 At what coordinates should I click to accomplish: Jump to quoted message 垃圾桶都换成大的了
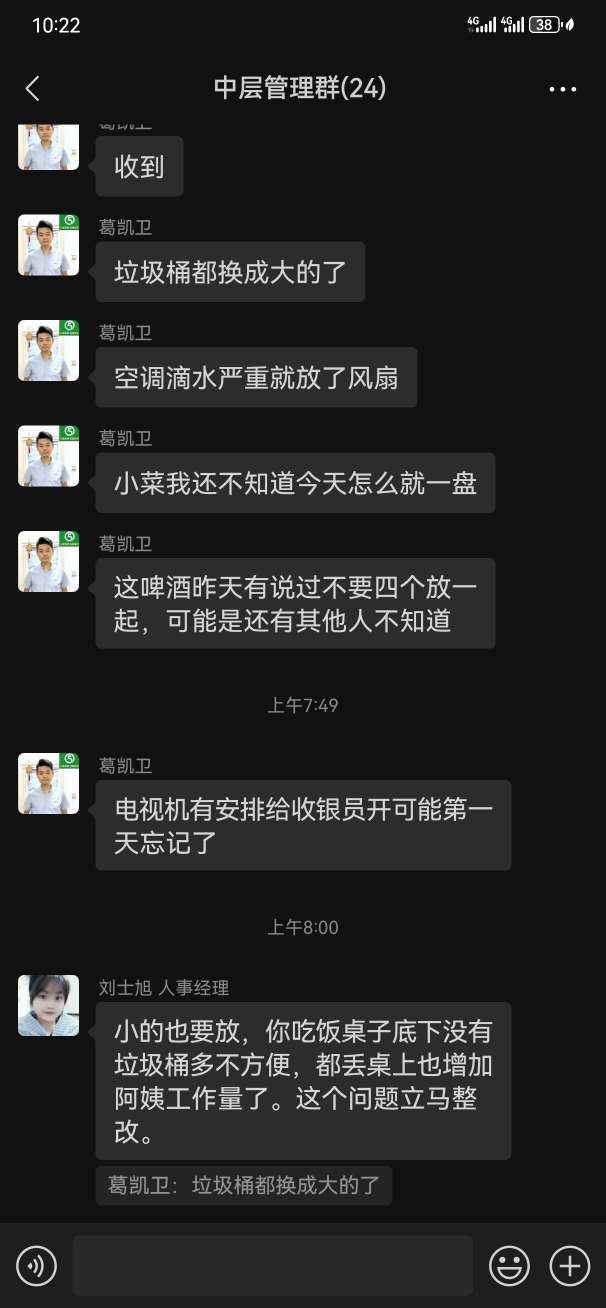[244, 1186]
